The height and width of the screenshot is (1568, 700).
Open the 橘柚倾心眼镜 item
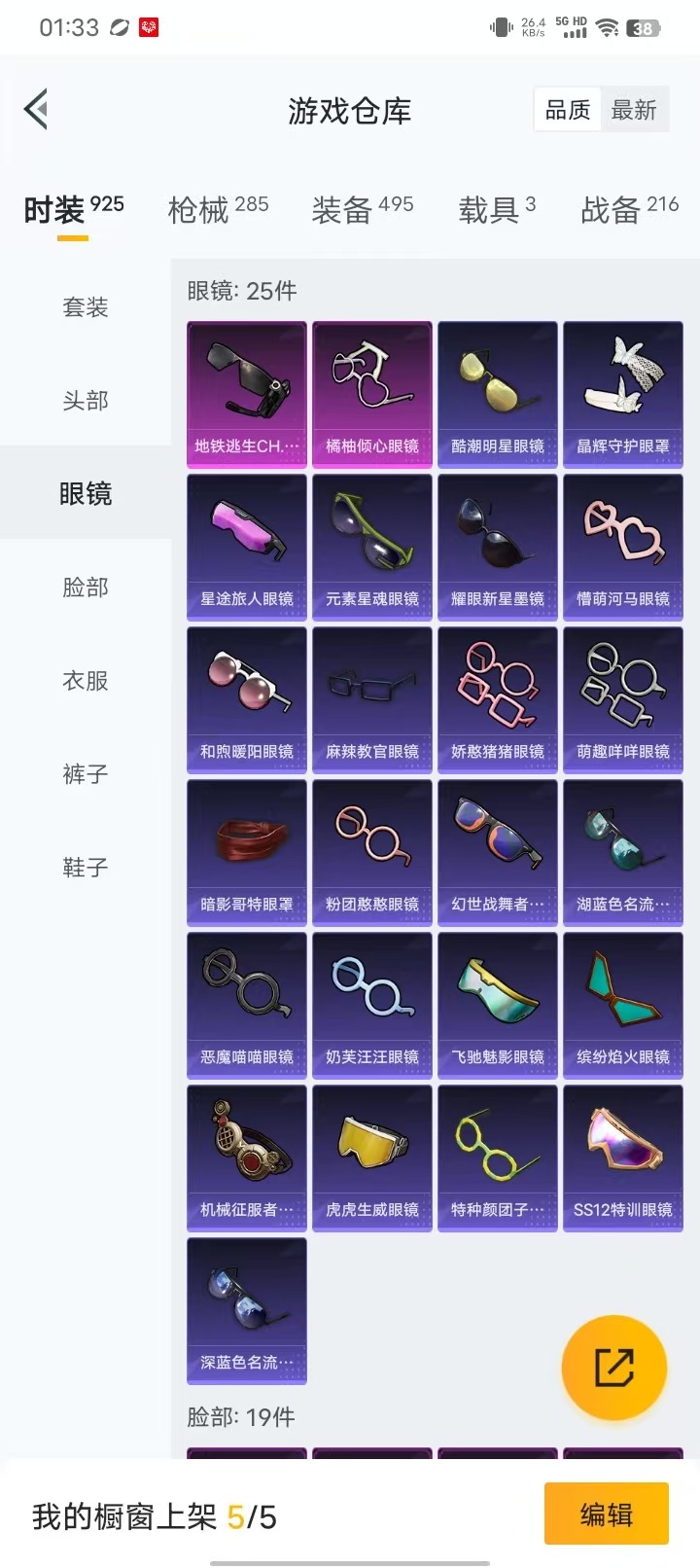[372, 395]
